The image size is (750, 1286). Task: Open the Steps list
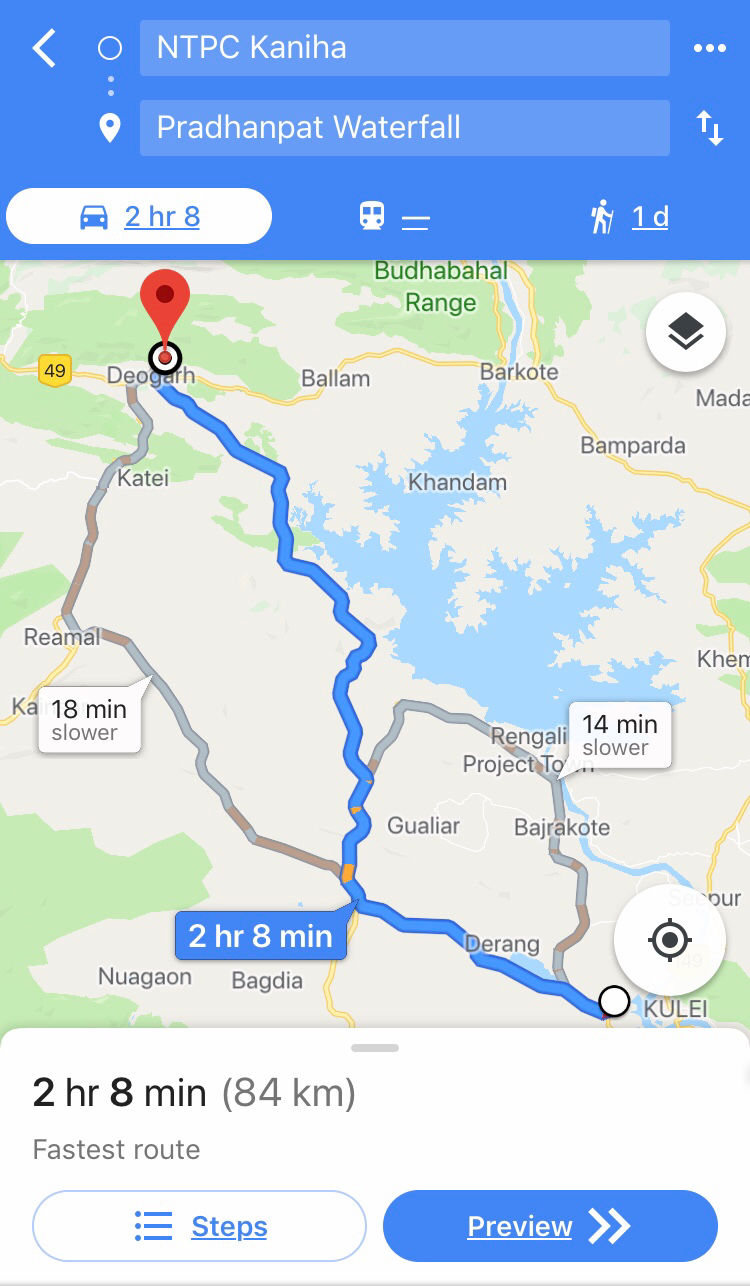coord(200,1226)
